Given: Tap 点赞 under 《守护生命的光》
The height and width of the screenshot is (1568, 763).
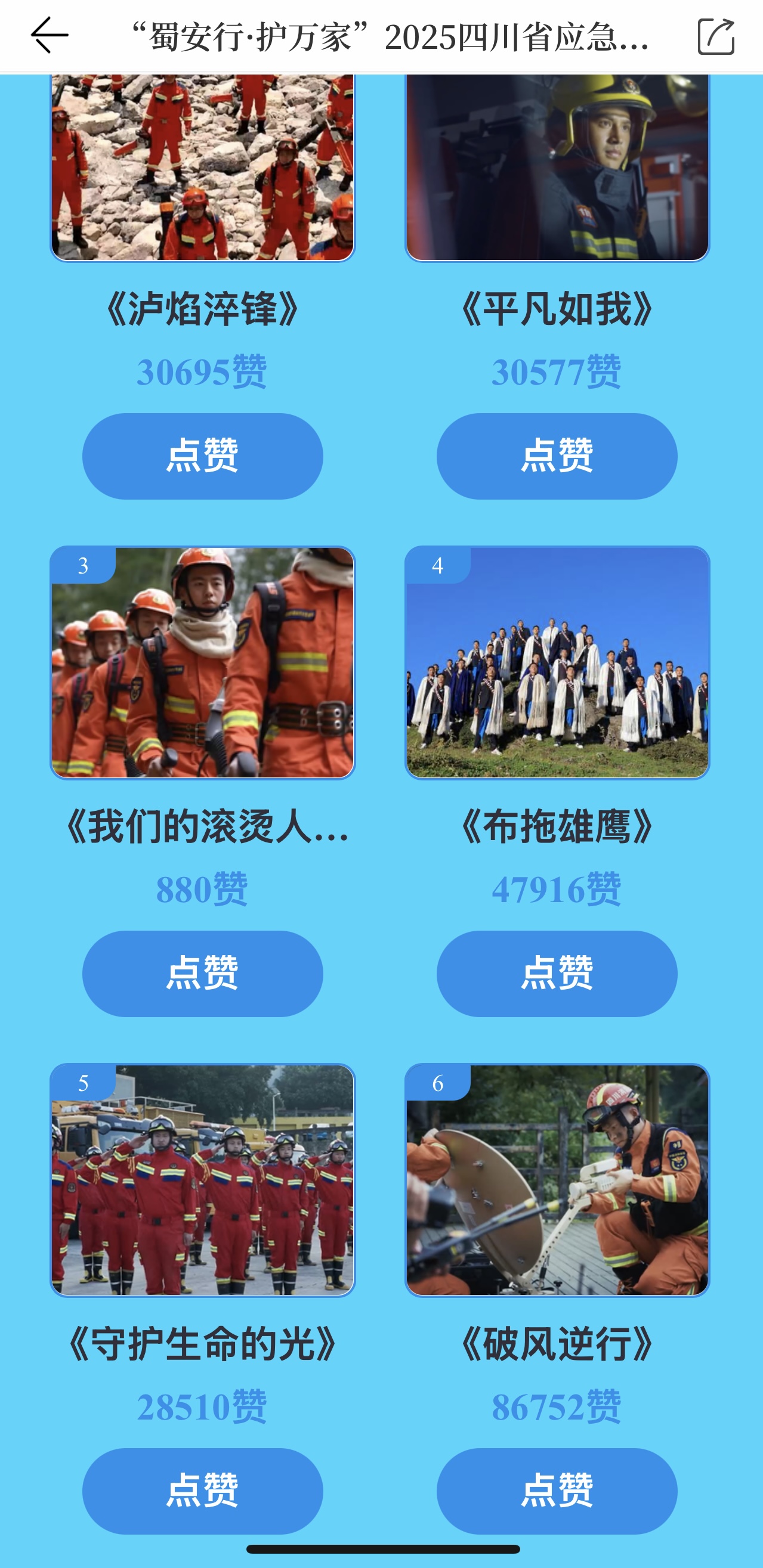Looking at the screenshot, I should [x=202, y=1490].
